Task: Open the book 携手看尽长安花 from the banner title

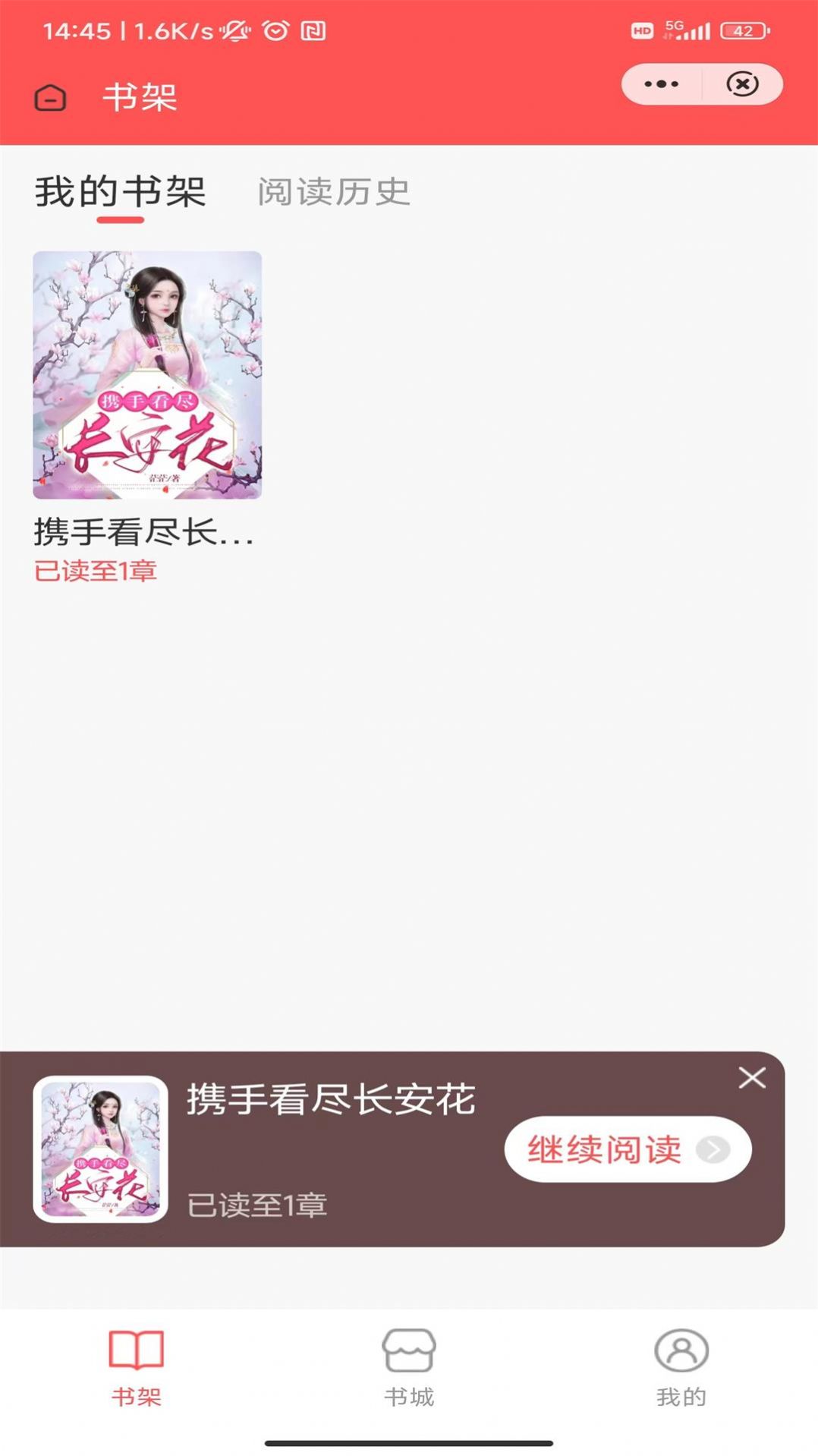Action: tap(330, 1101)
